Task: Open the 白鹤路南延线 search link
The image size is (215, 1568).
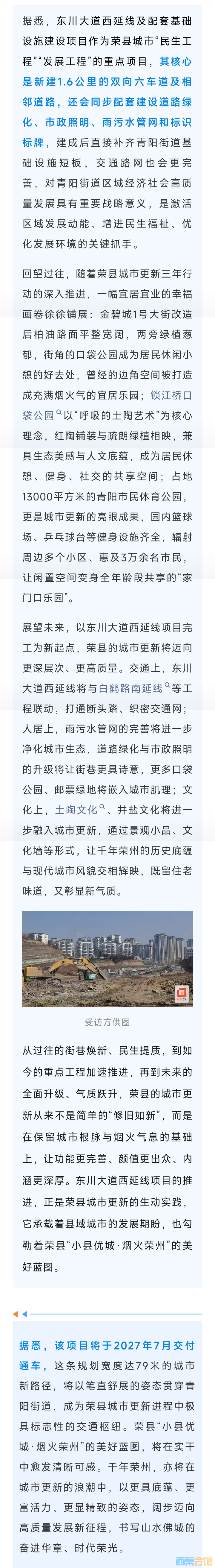Action: pyautogui.click(x=130, y=688)
